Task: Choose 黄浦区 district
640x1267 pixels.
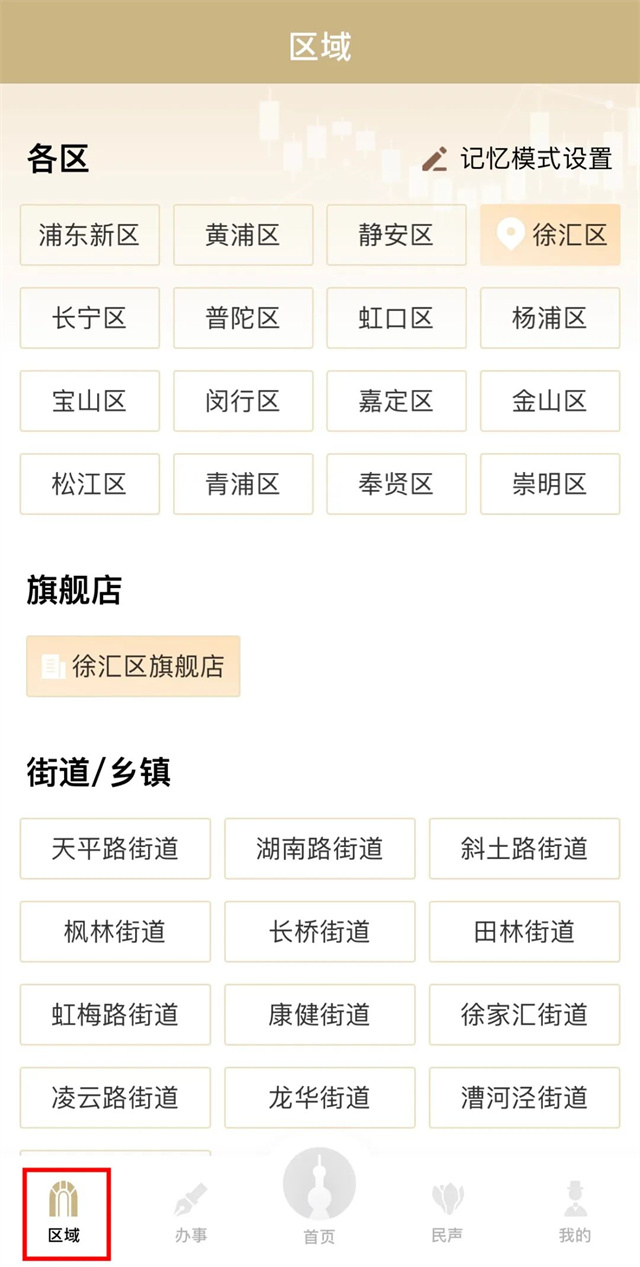Action: 243,235
